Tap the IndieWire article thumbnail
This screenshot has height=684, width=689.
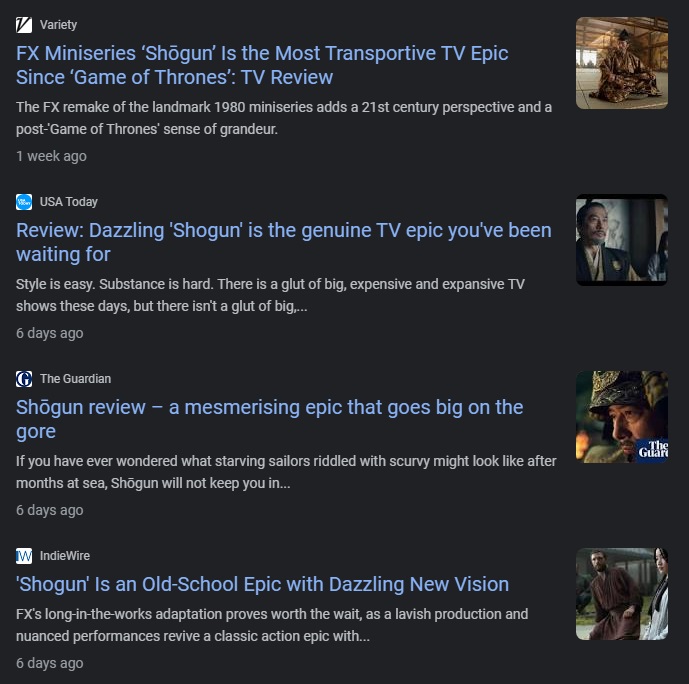pos(621,594)
